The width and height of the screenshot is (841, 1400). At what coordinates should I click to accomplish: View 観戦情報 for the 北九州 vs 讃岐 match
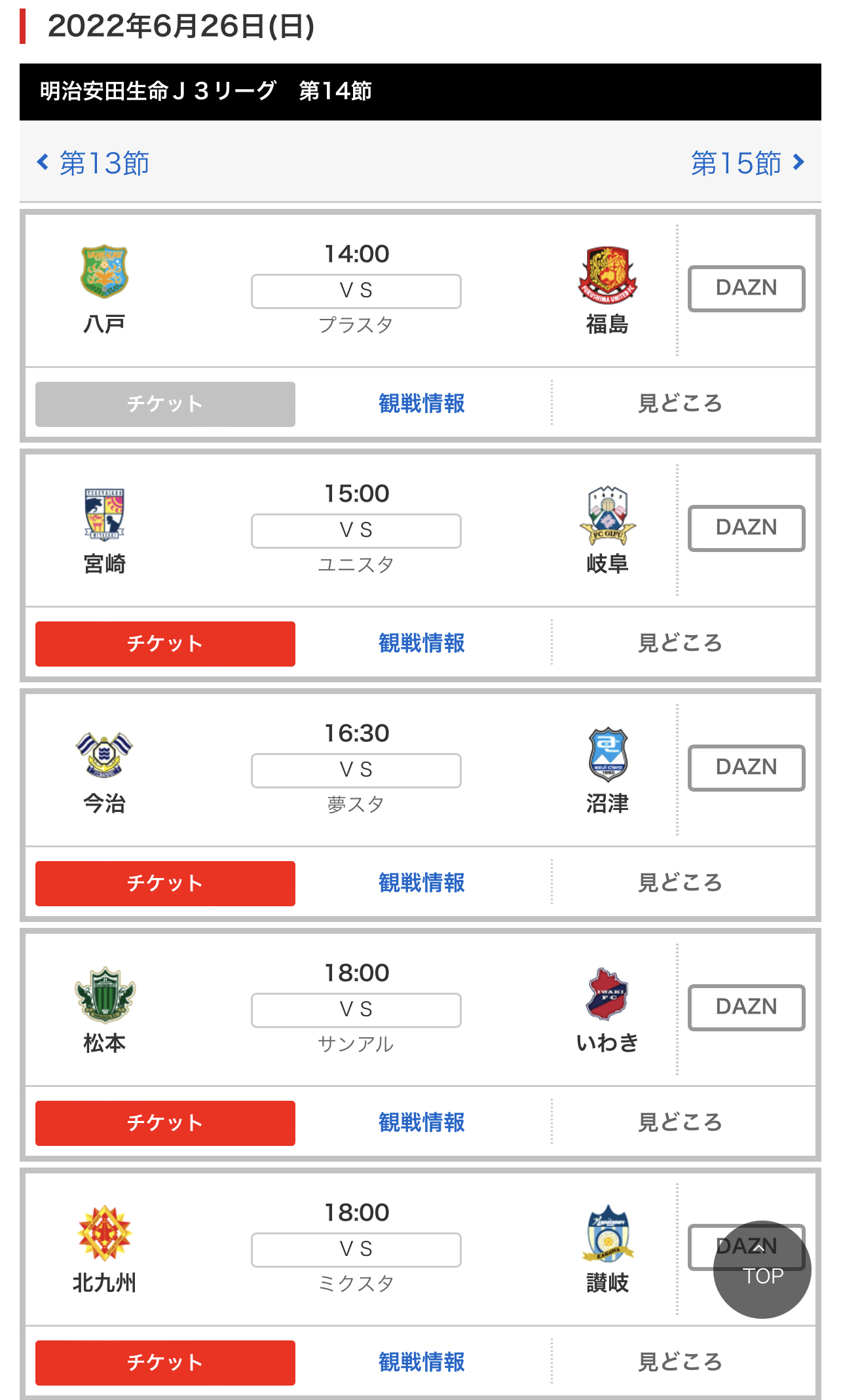[422, 1362]
